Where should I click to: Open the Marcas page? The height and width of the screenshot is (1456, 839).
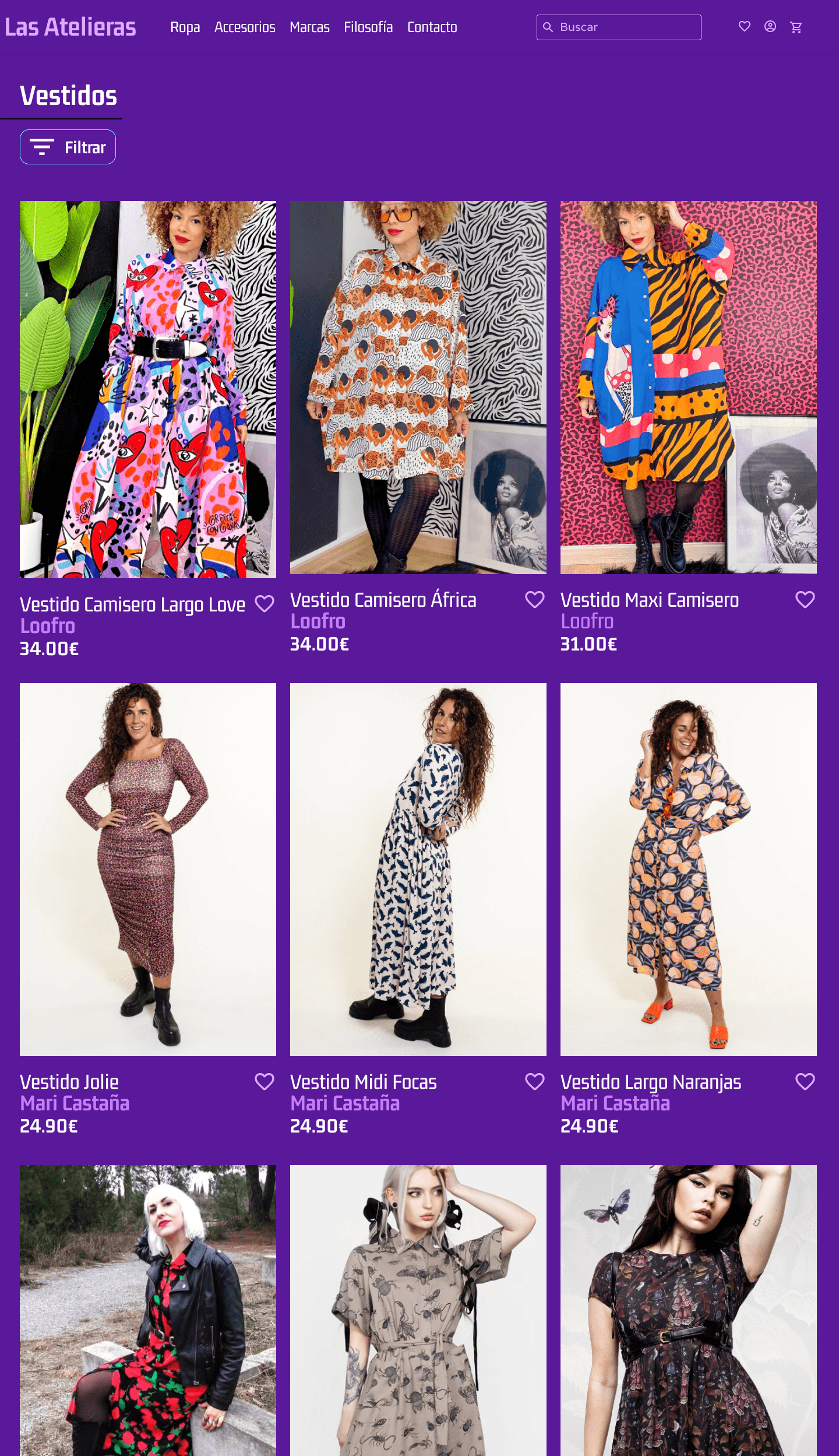tap(309, 27)
